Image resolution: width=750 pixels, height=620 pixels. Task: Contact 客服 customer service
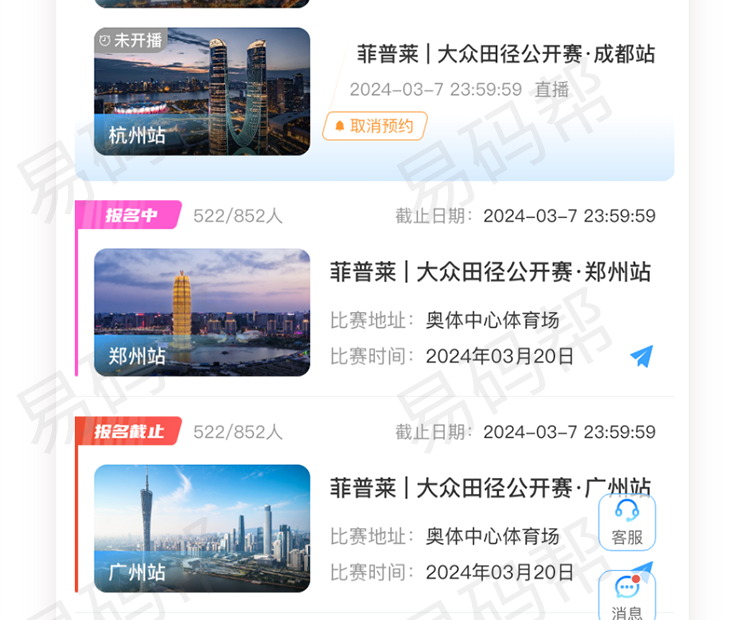coord(627,522)
